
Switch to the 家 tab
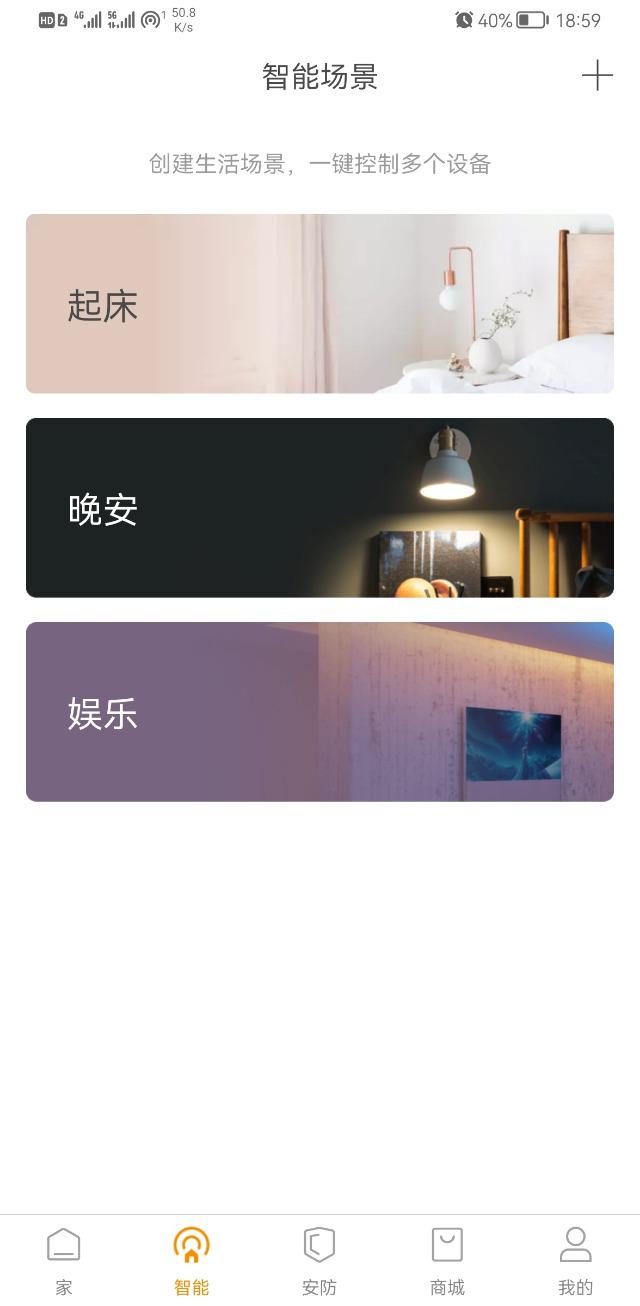[x=64, y=1261]
